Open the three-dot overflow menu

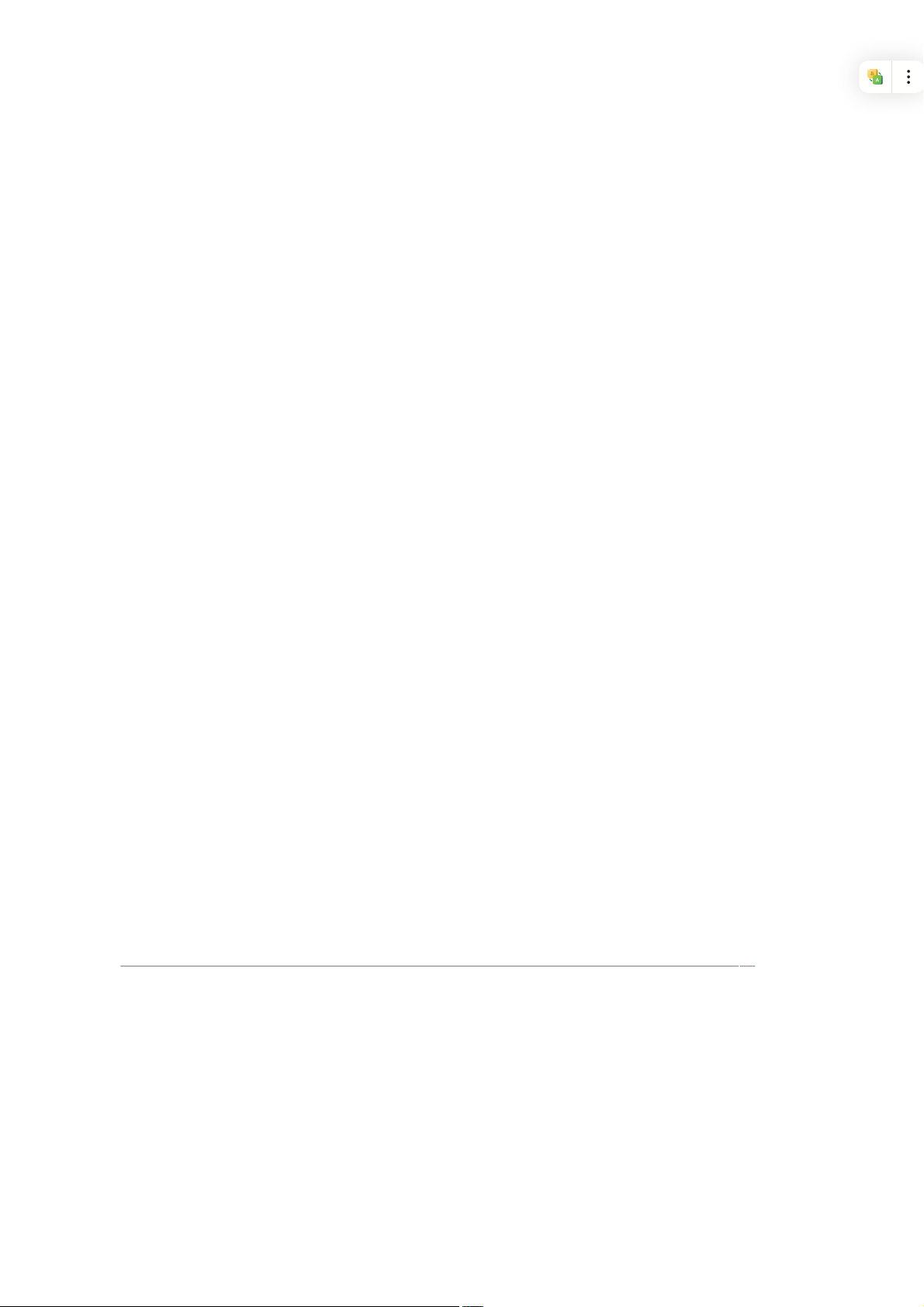point(908,77)
